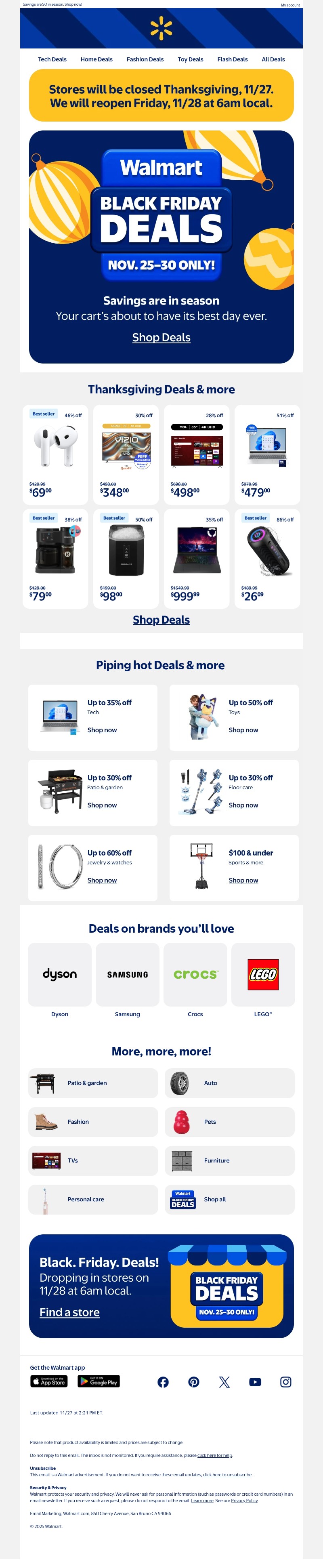
Task: Open the My account link
Action: [x=289, y=5]
